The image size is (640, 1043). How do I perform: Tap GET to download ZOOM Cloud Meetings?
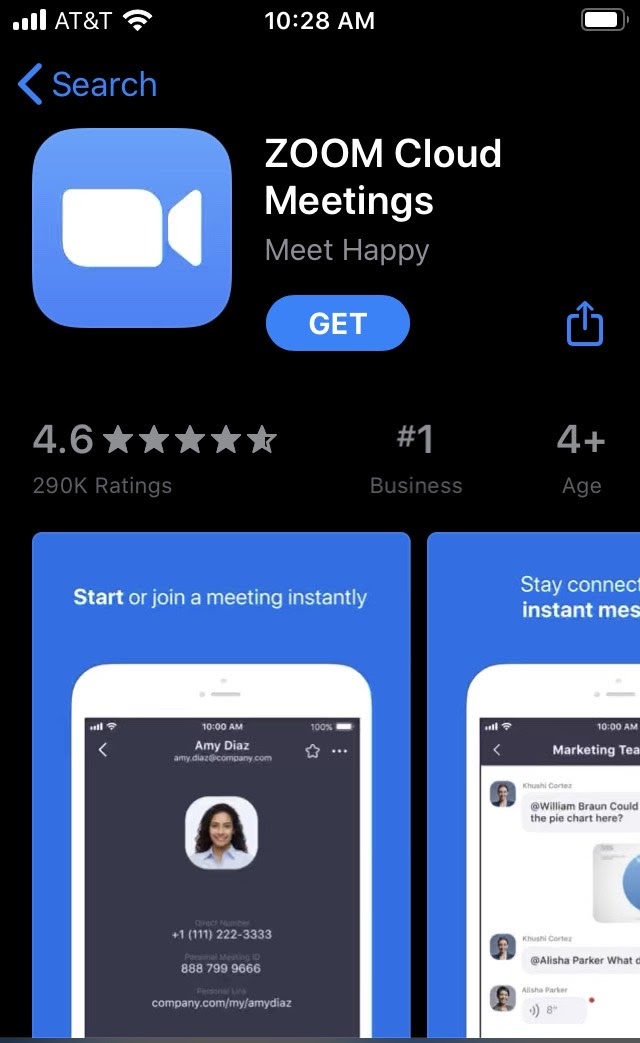[338, 323]
